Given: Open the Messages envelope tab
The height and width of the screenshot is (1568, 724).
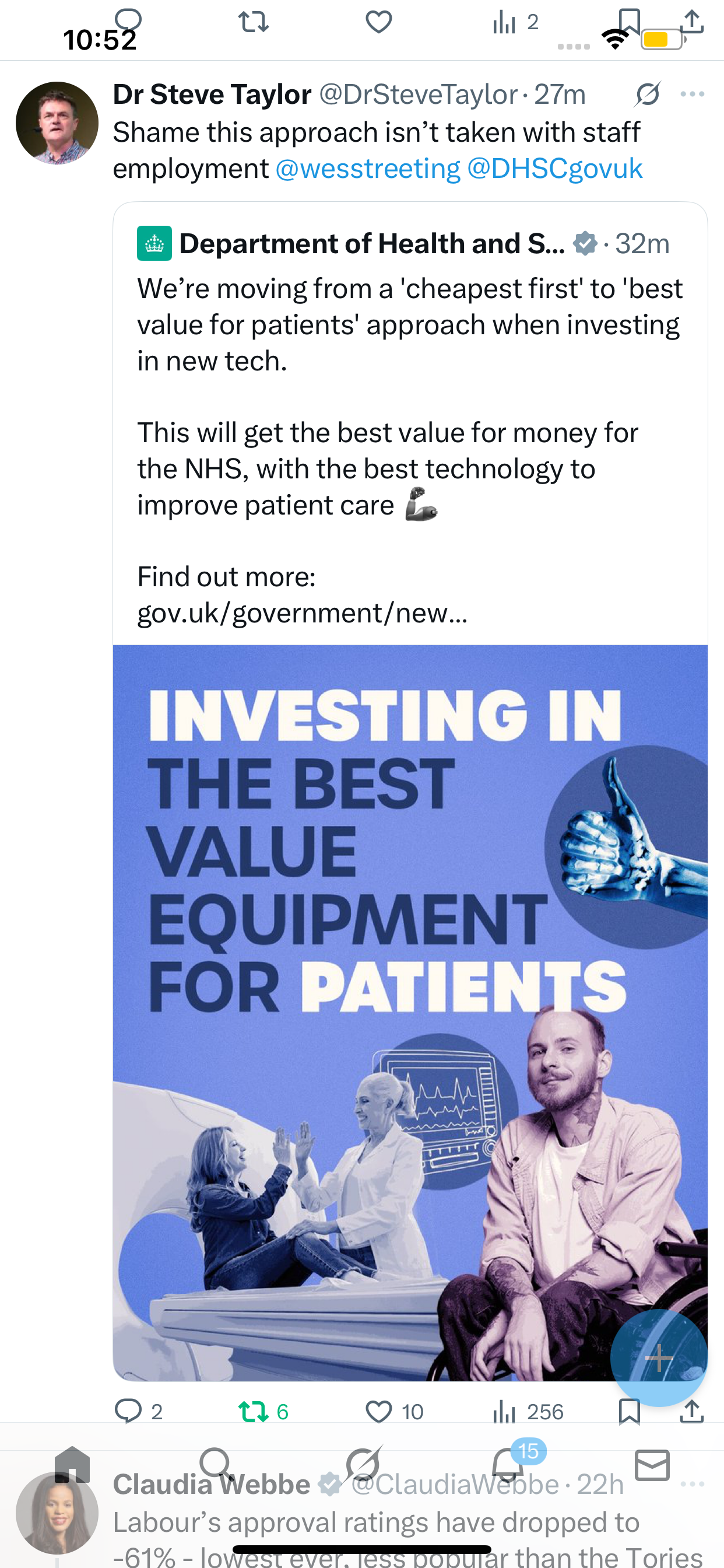Looking at the screenshot, I should tap(652, 1465).
